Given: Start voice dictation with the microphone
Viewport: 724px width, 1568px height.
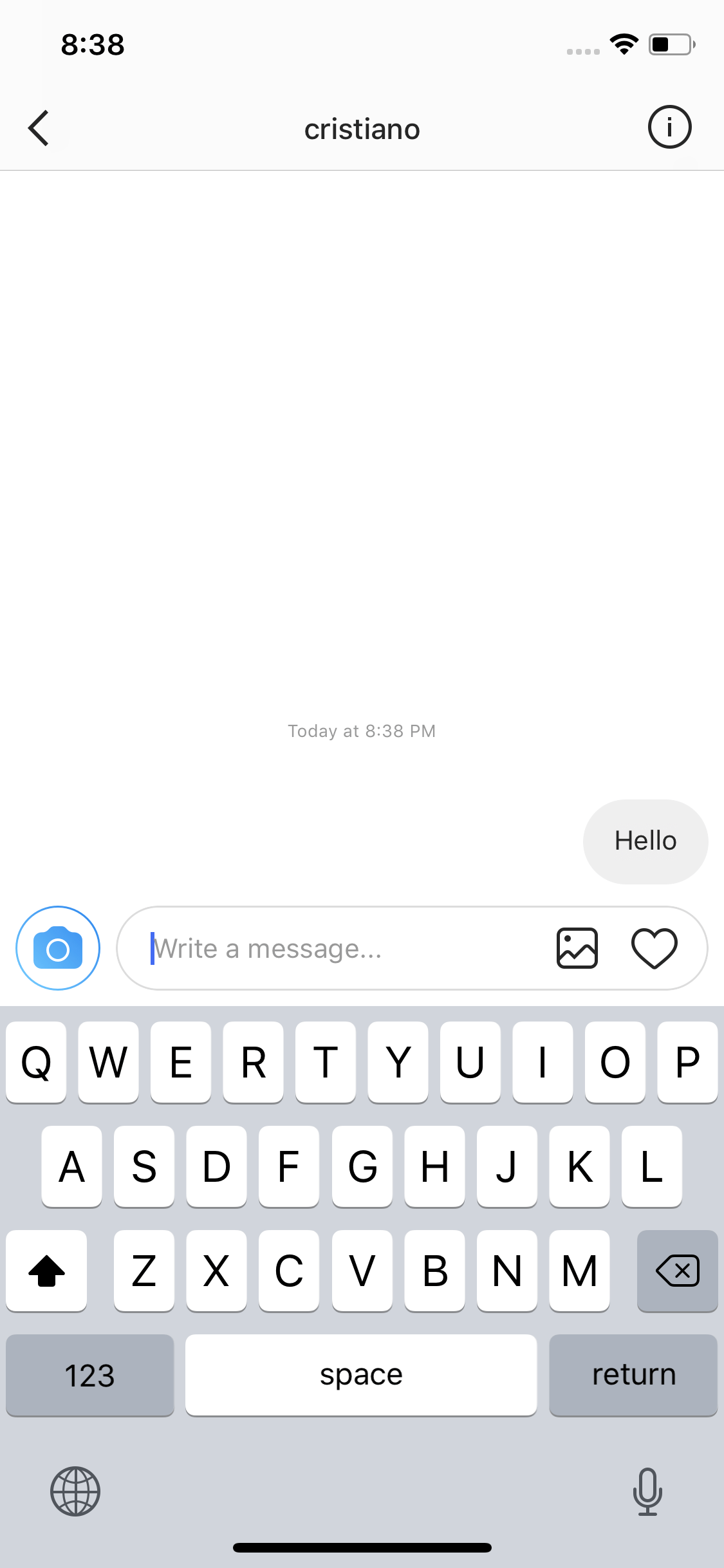Looking at the screenshot, I should (647, 1491).
